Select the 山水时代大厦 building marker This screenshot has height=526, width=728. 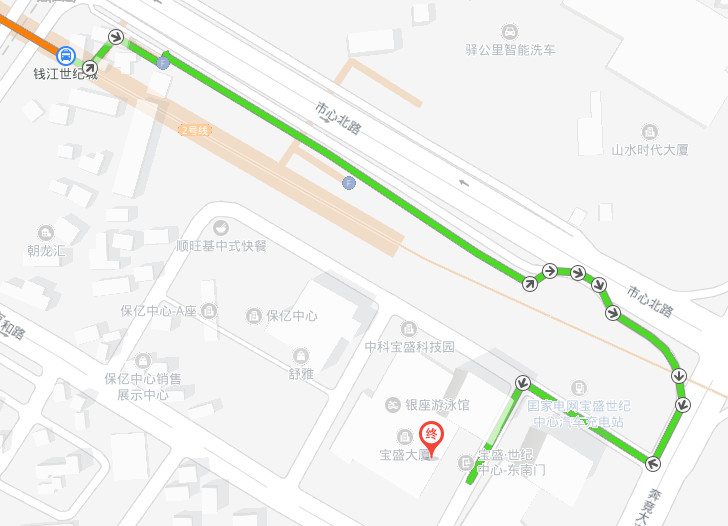pyautogui.click(x=650, y=132)
